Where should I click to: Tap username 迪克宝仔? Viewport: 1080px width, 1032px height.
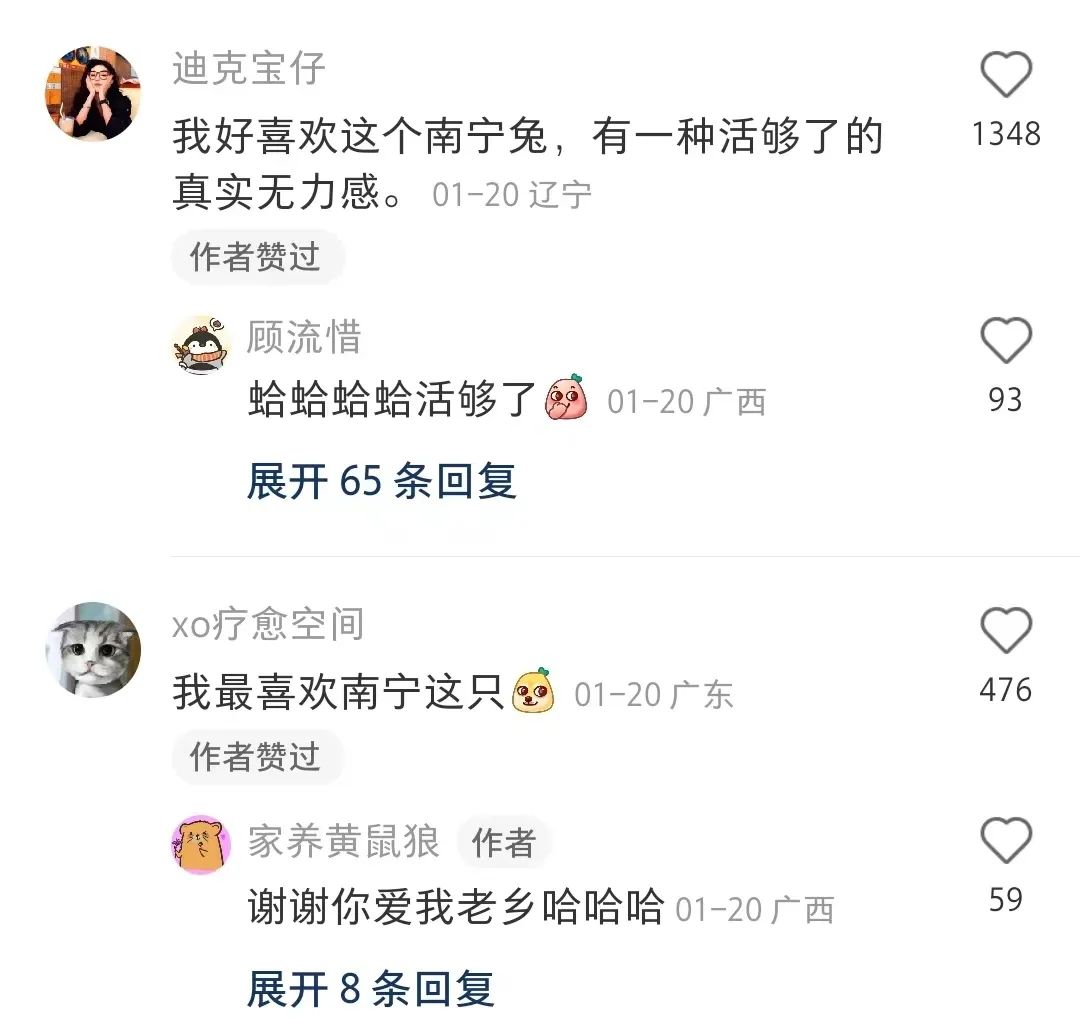[x=249, y=68]
